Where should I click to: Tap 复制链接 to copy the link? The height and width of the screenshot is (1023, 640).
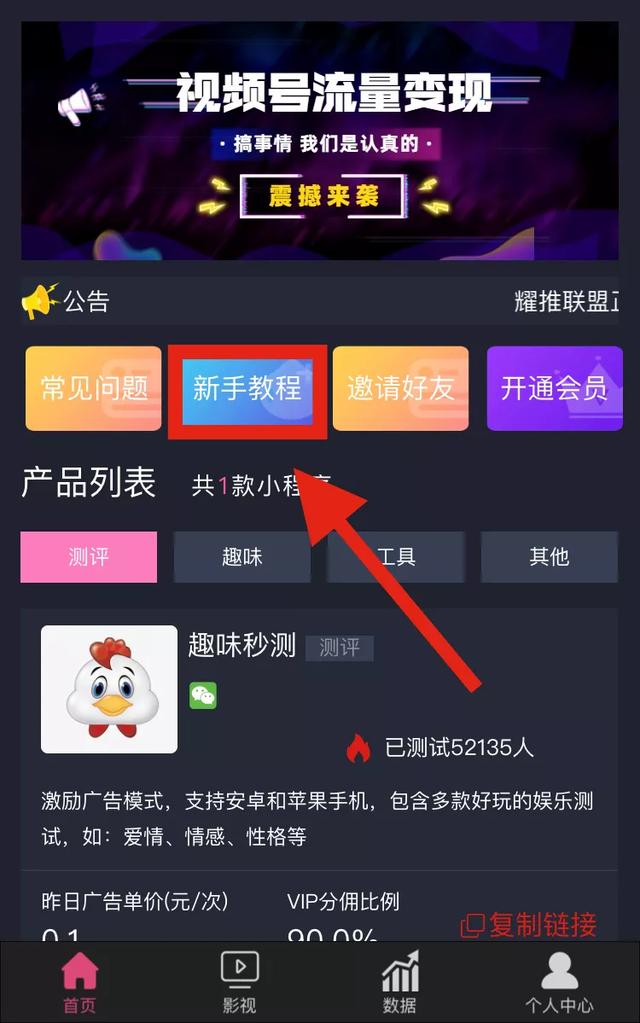(x=529, y=925)
